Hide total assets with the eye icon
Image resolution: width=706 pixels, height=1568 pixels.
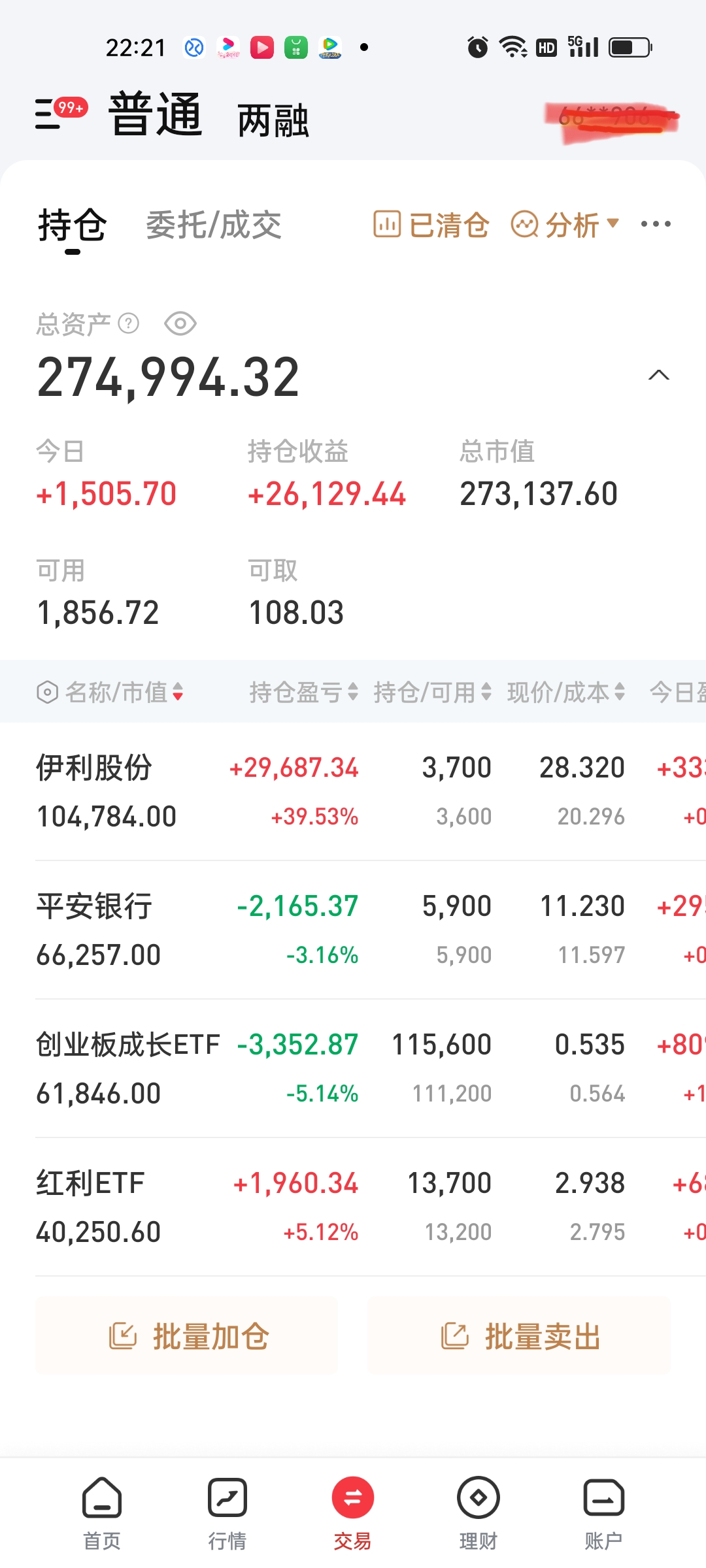[x=180, y=323]
